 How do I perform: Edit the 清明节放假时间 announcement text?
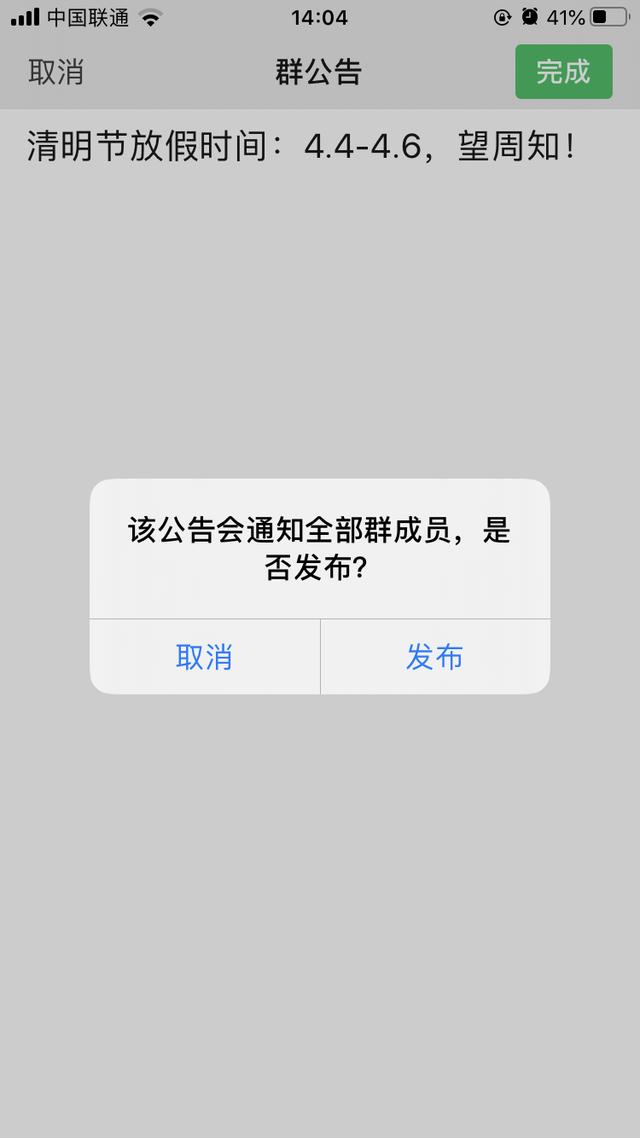301,148
